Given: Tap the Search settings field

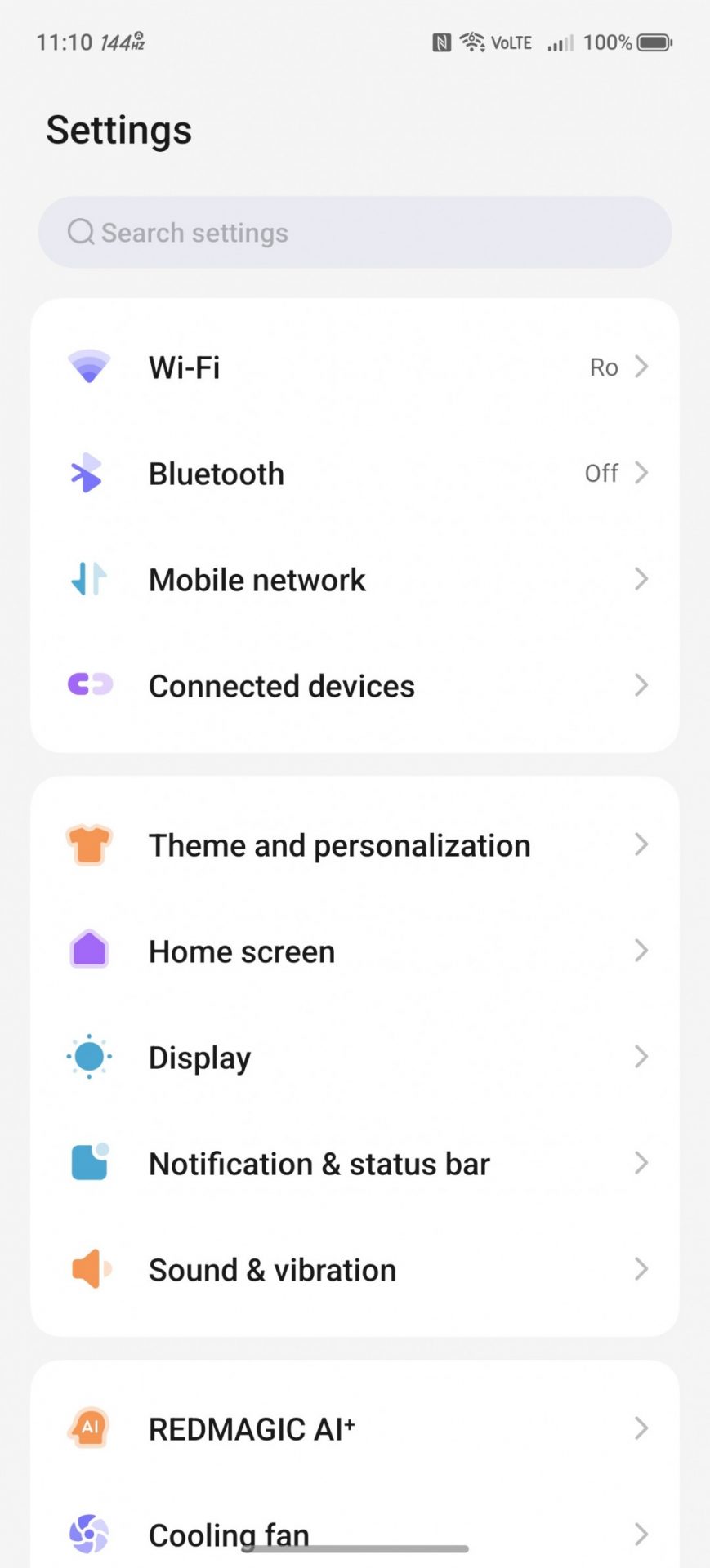Looking at the screenshot, I should pos(355,233).
